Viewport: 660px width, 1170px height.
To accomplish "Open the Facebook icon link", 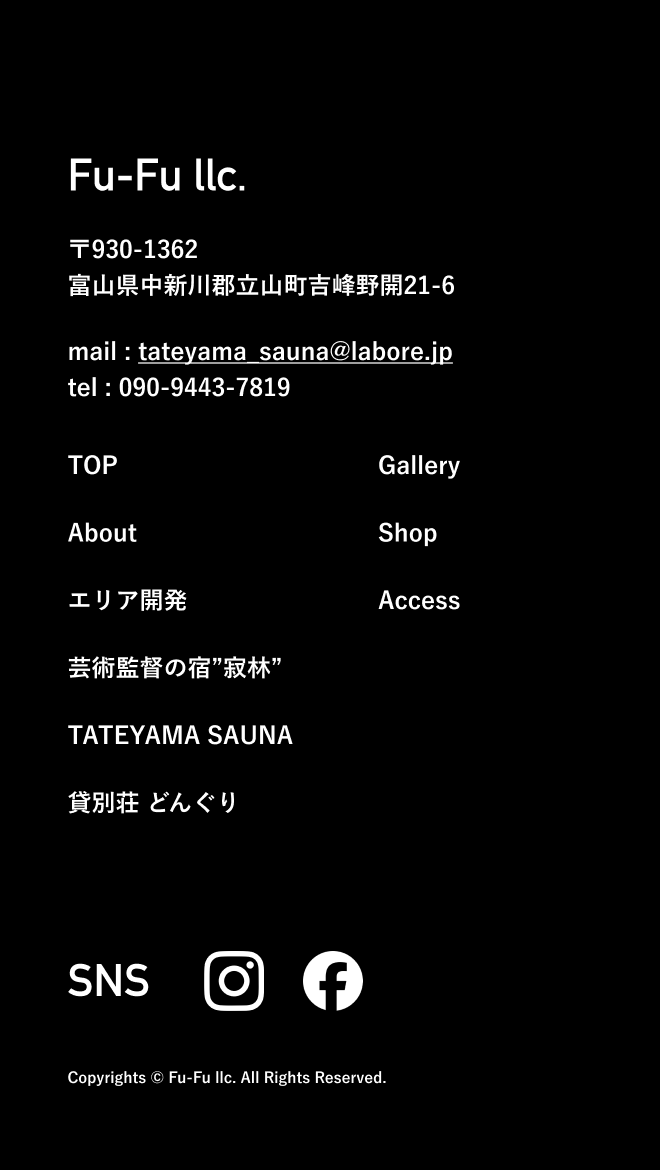I will pyautogui.click(x=333, y=981).
